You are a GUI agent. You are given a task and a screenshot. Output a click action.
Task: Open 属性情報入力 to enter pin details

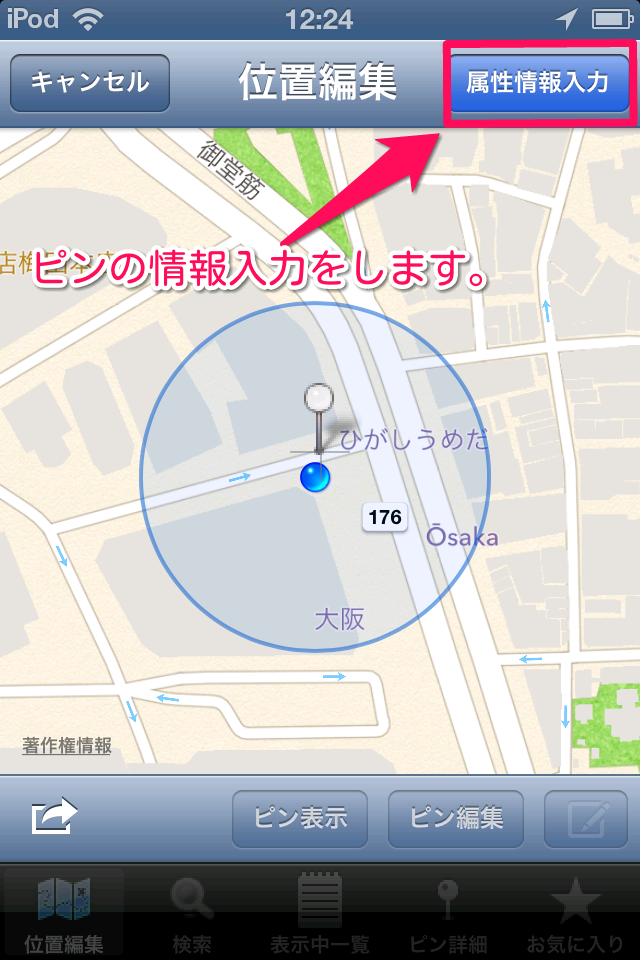(x=537, y=83)
